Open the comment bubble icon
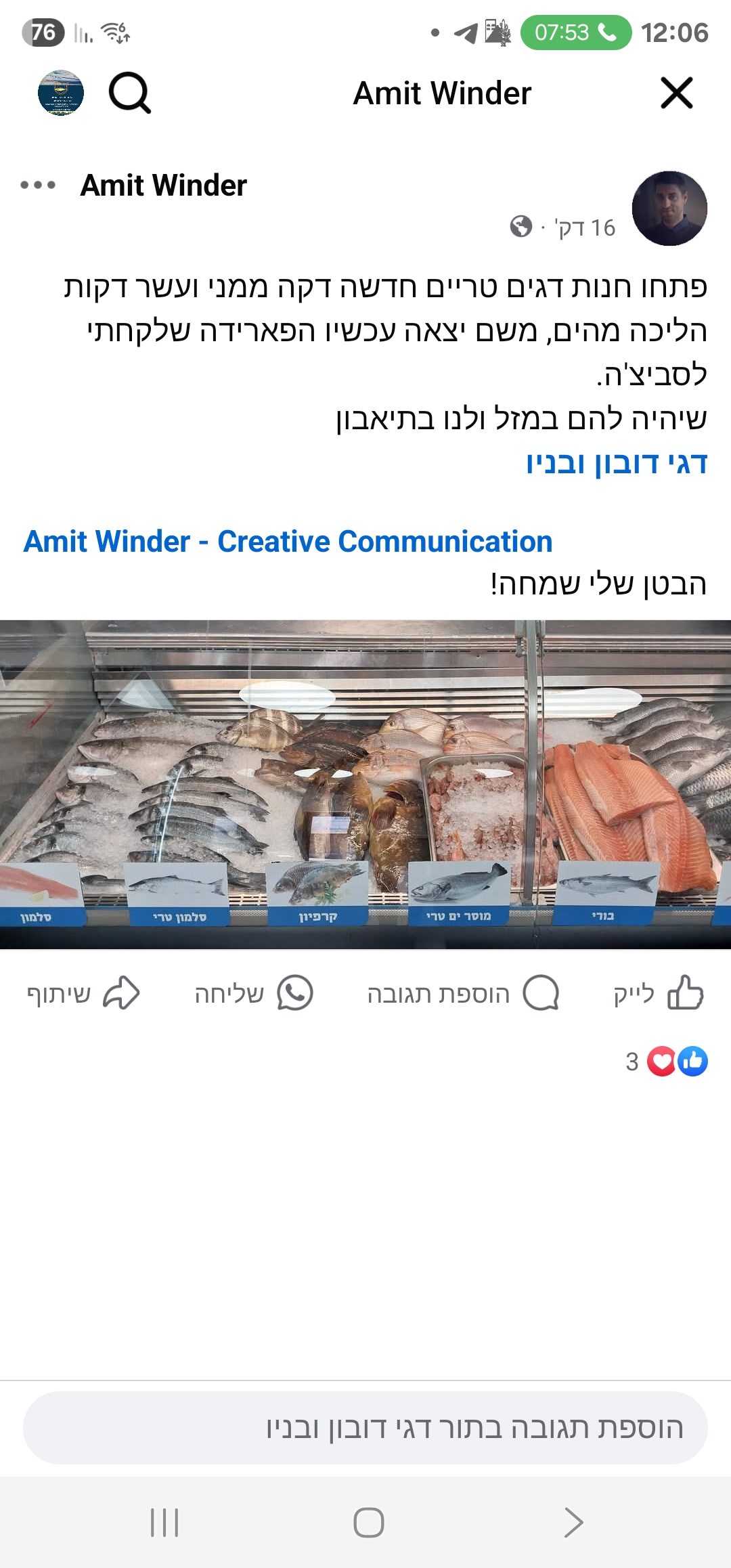Screen dimensions: 731x1568 (541, 993)
